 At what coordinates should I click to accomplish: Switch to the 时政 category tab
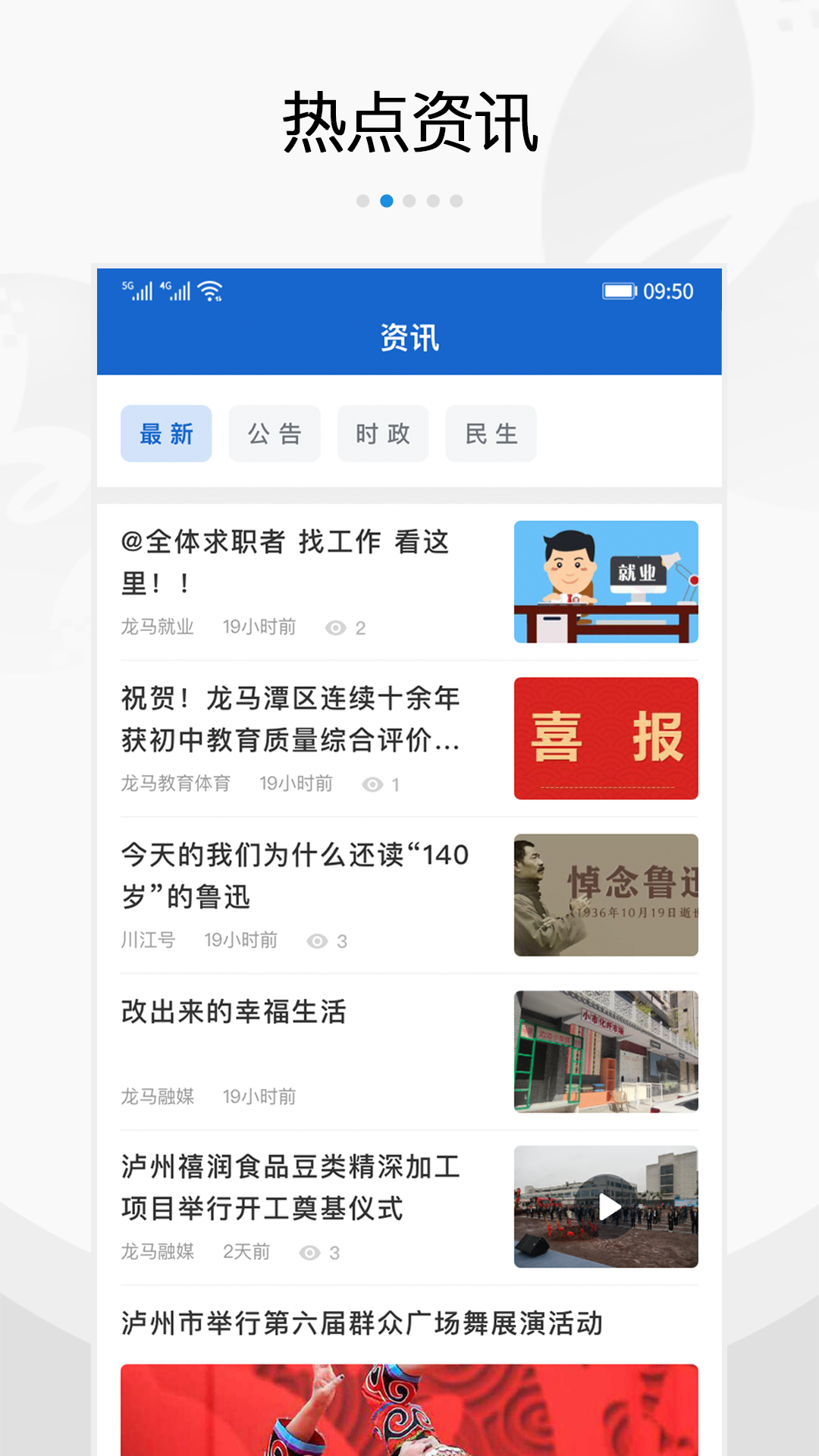tap(383, 433)
